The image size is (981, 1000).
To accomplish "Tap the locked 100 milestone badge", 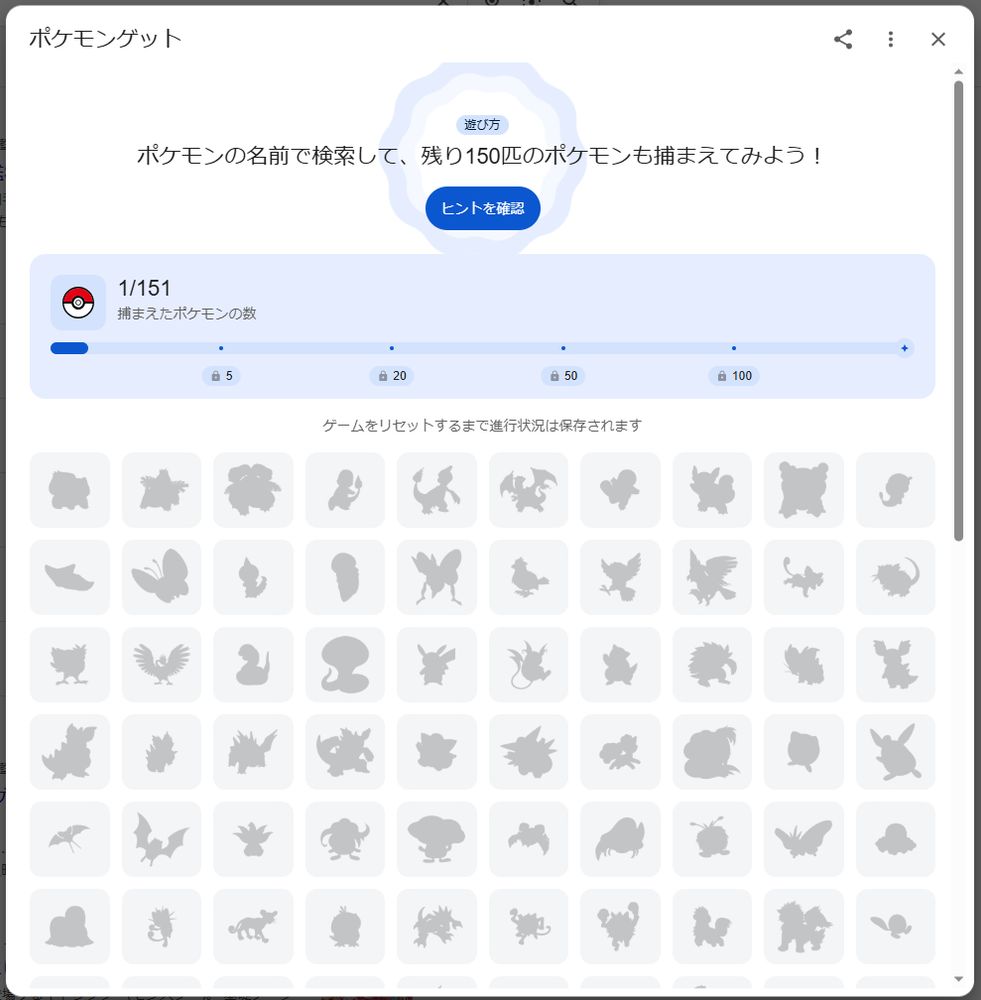I will pos(734,376).
